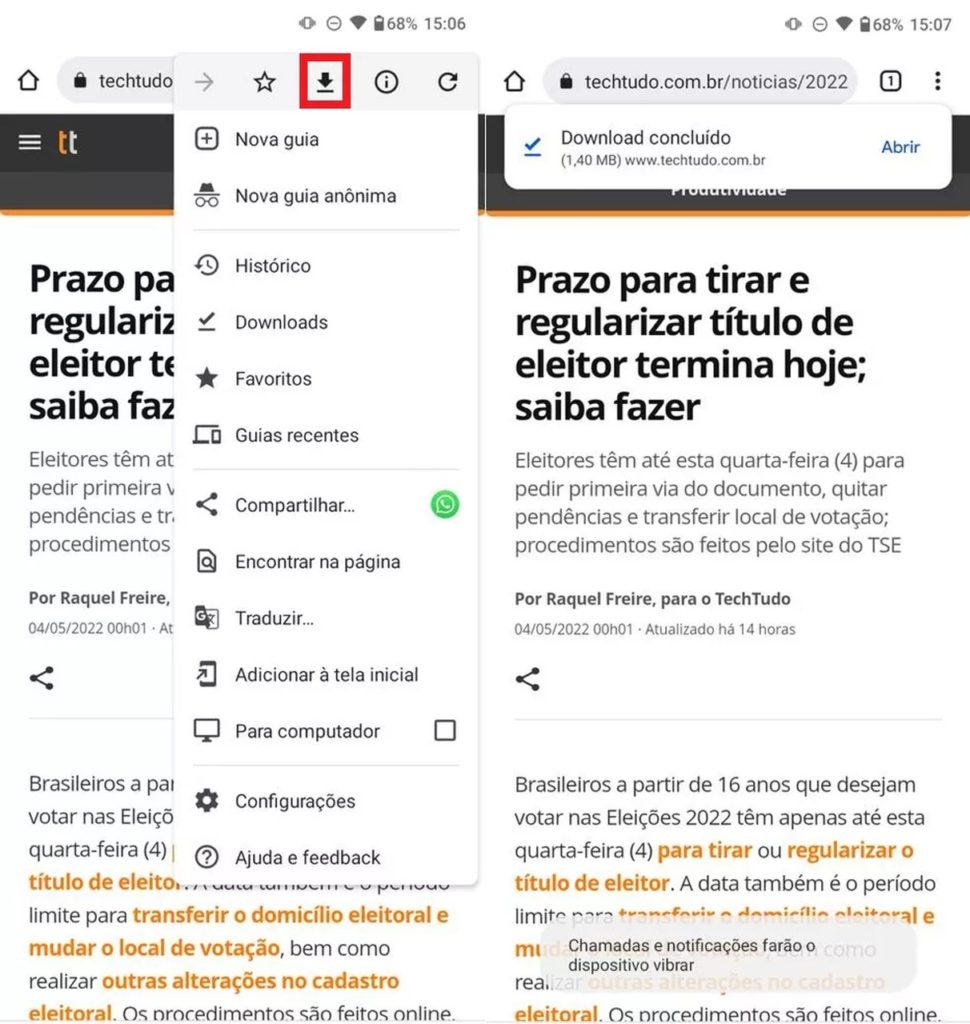The image size is (970, 1024).
Task: Open Ajuda e feedback
Action: click(x=307, y=857)
